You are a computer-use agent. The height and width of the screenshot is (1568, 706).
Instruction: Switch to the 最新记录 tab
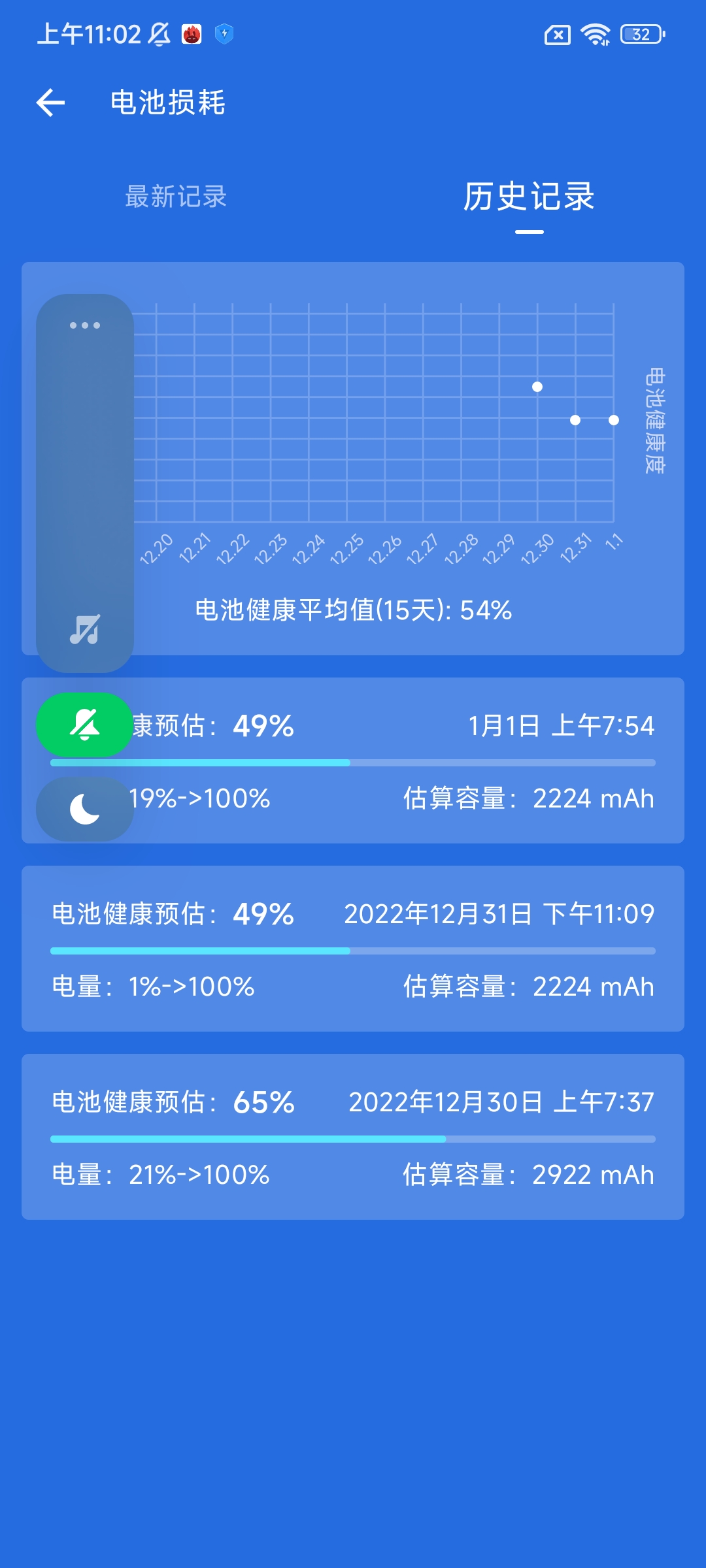(x=176, y=197)
